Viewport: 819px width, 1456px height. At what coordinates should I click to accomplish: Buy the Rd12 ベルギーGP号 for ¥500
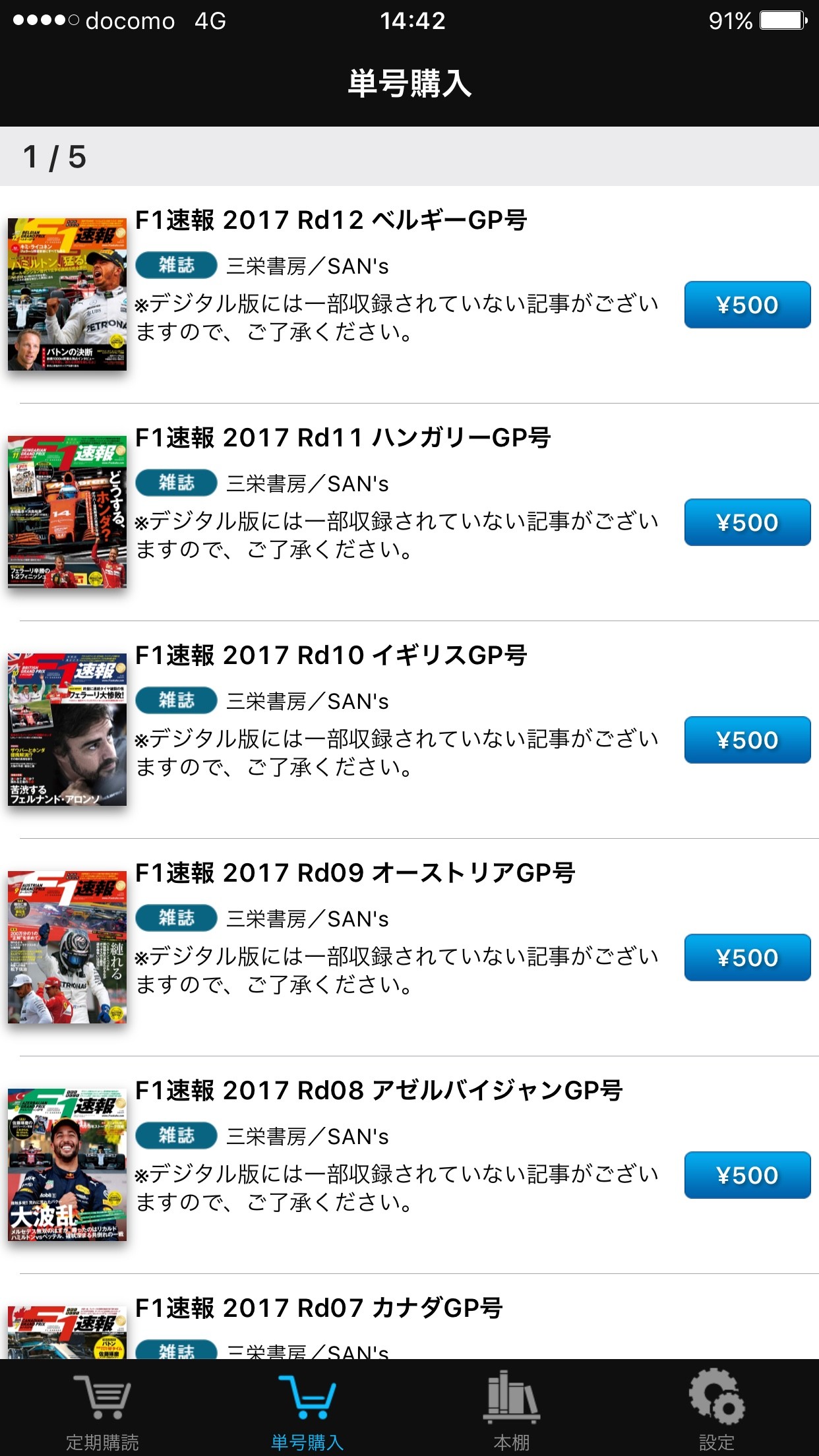[x=747, y=305]
